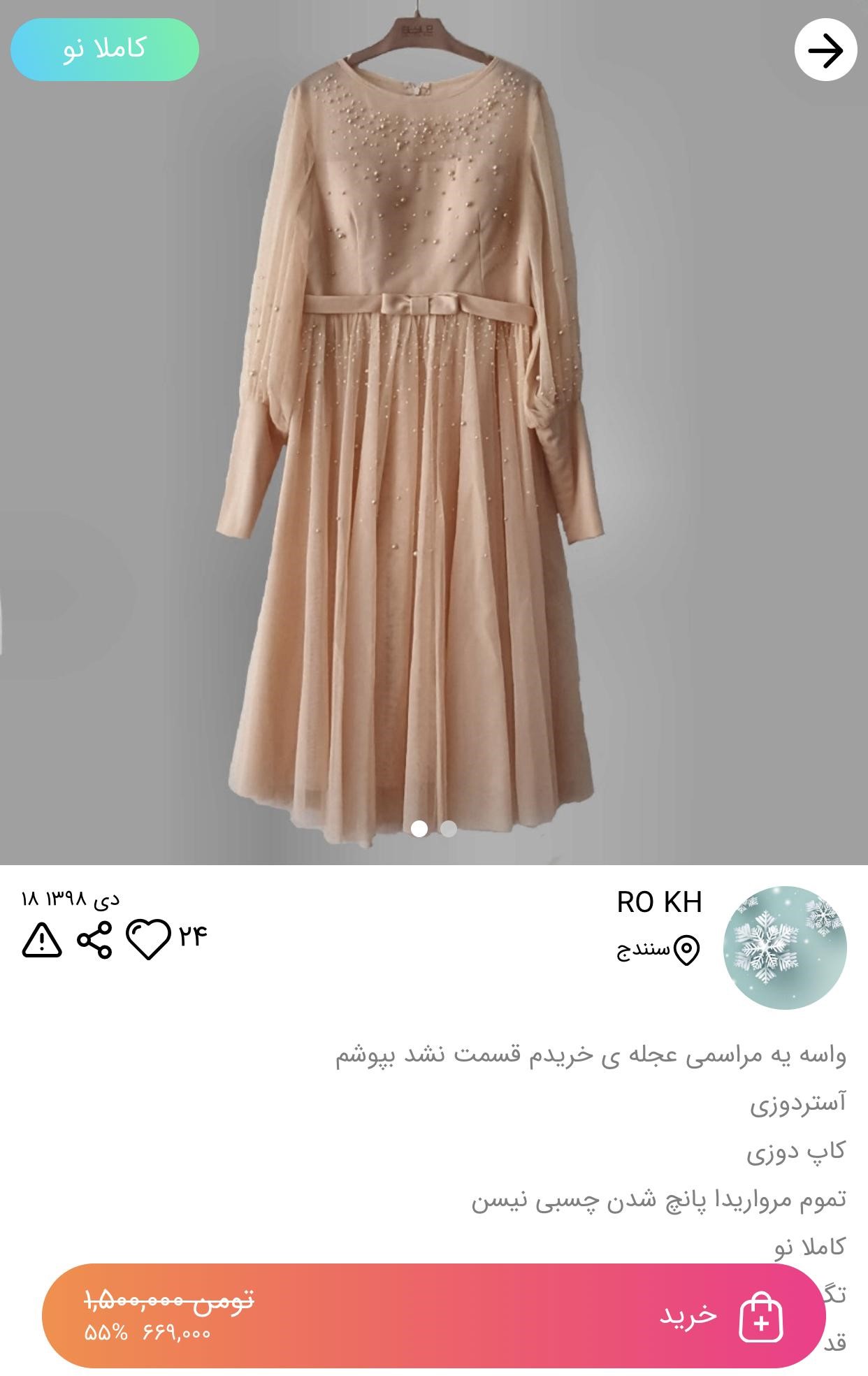Viewport: 868px width, 1376px height.
Task: Report this listing with the warning icon
Action: 42,939
